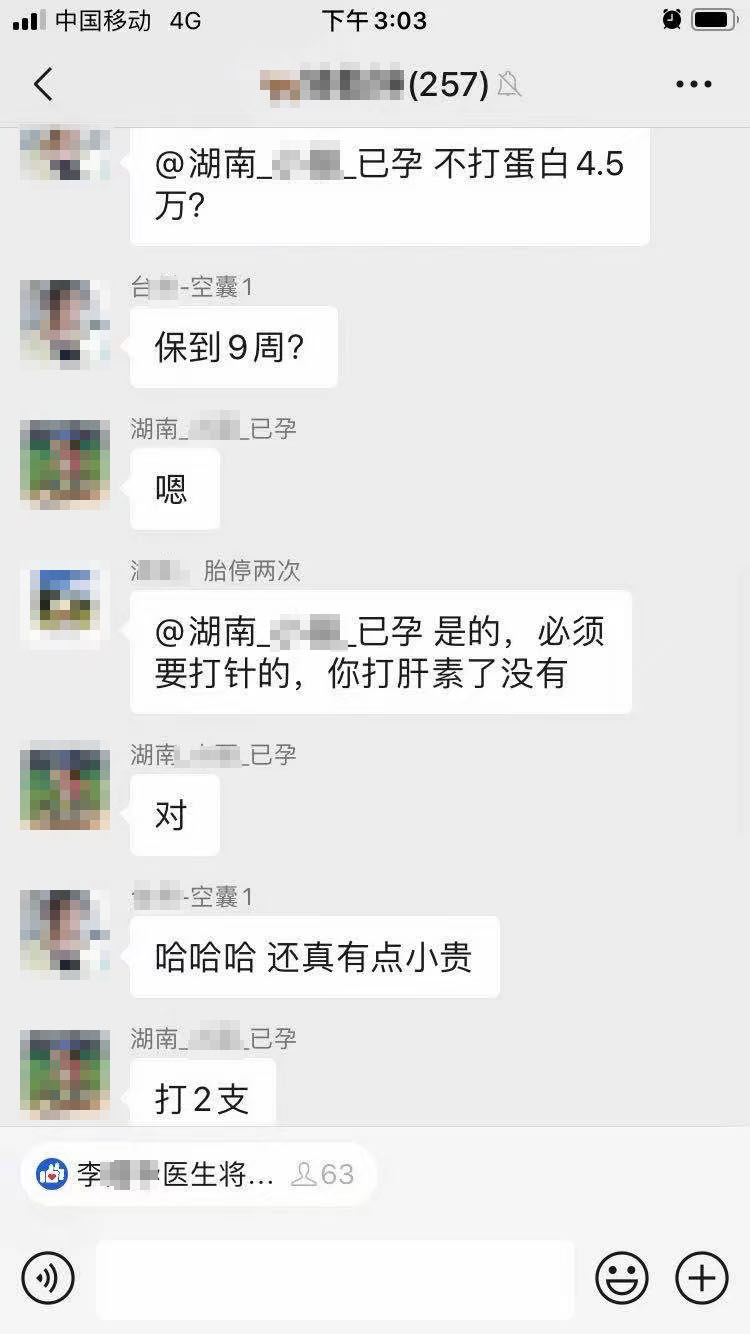Open 湖南_已孕's profile avatar
The width and height of the screenshot is (750, 1334).
pos(64,463)
